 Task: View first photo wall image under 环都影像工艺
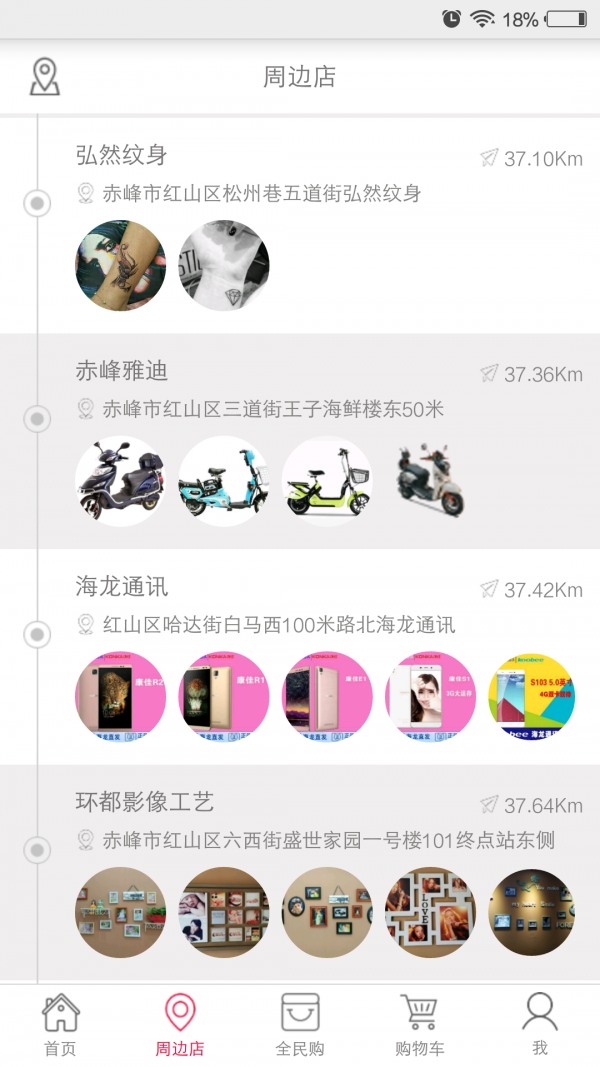[121, 912]
